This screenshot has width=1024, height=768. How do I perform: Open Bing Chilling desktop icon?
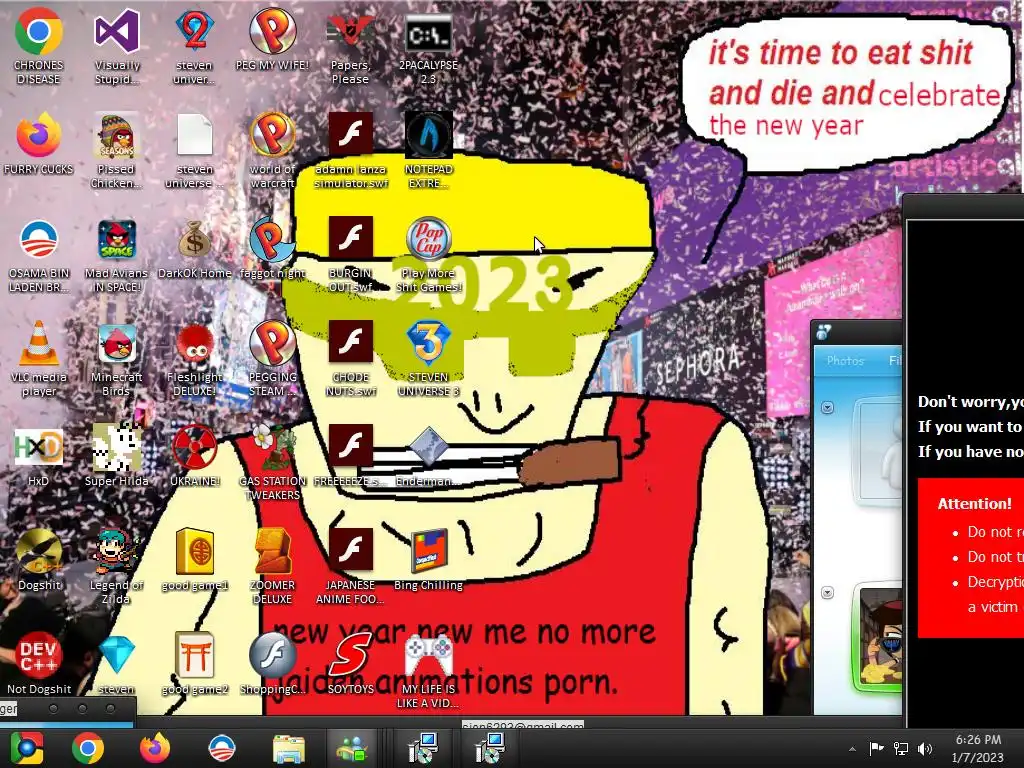pos(428,553)
